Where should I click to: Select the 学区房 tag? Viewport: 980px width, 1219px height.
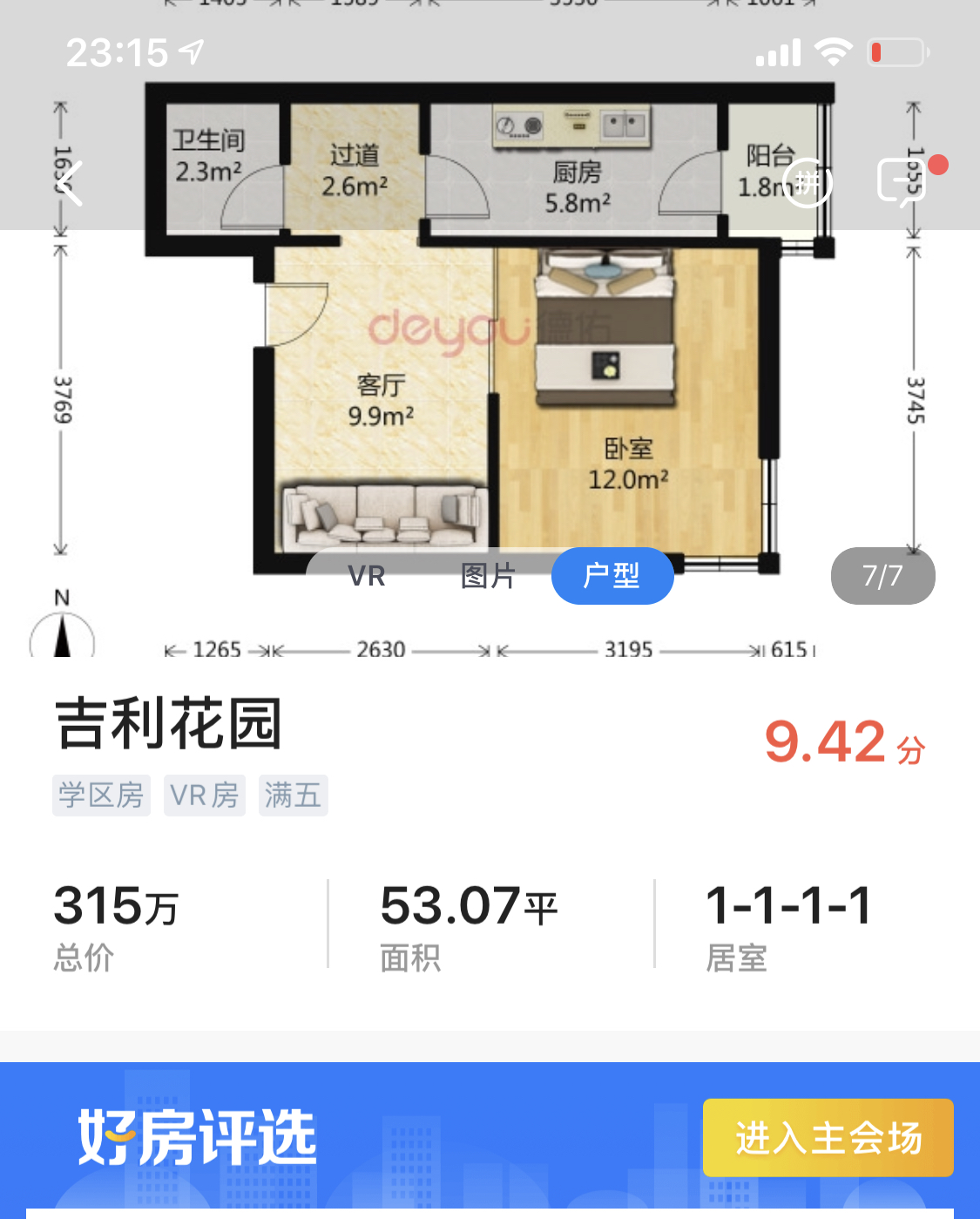101,795
